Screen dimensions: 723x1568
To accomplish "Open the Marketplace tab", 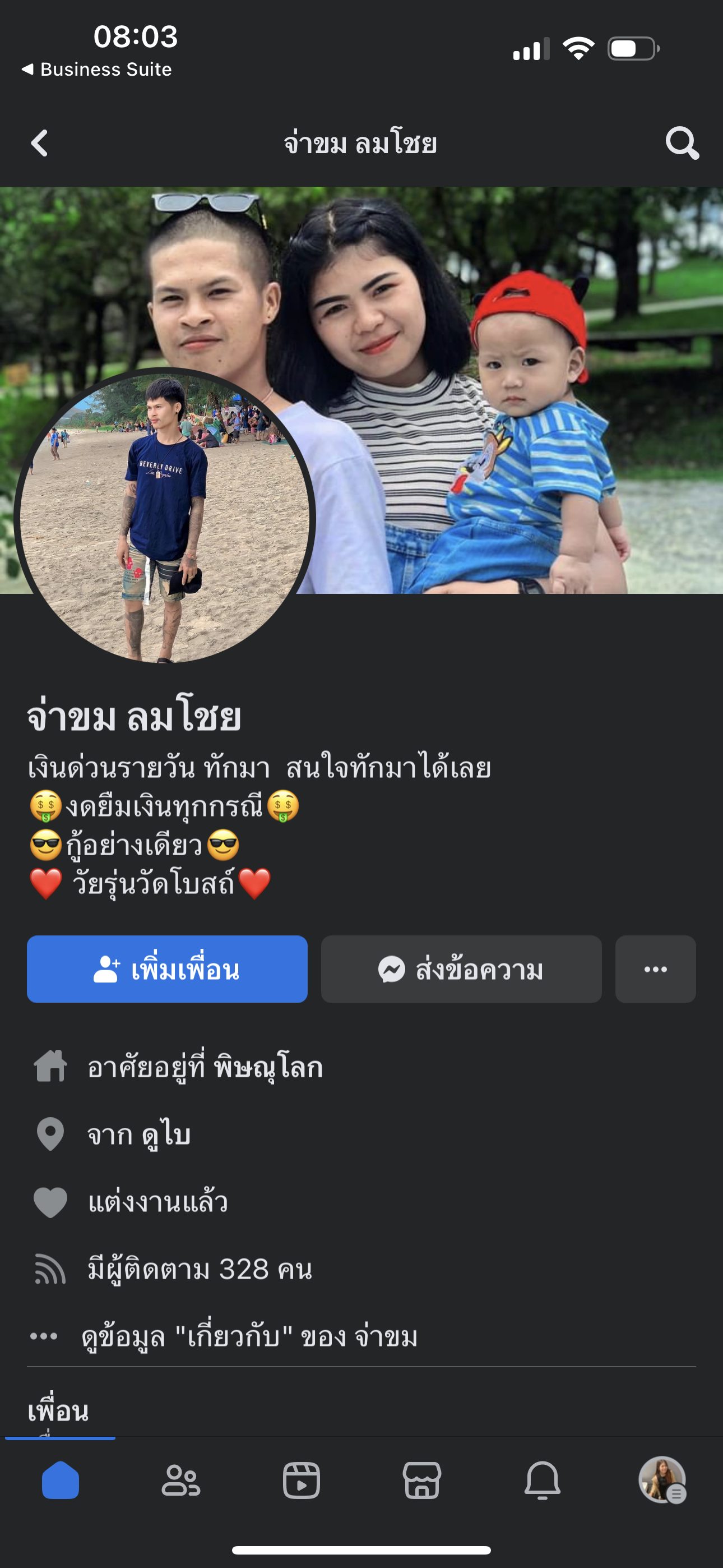I will tap(421, 1481).
